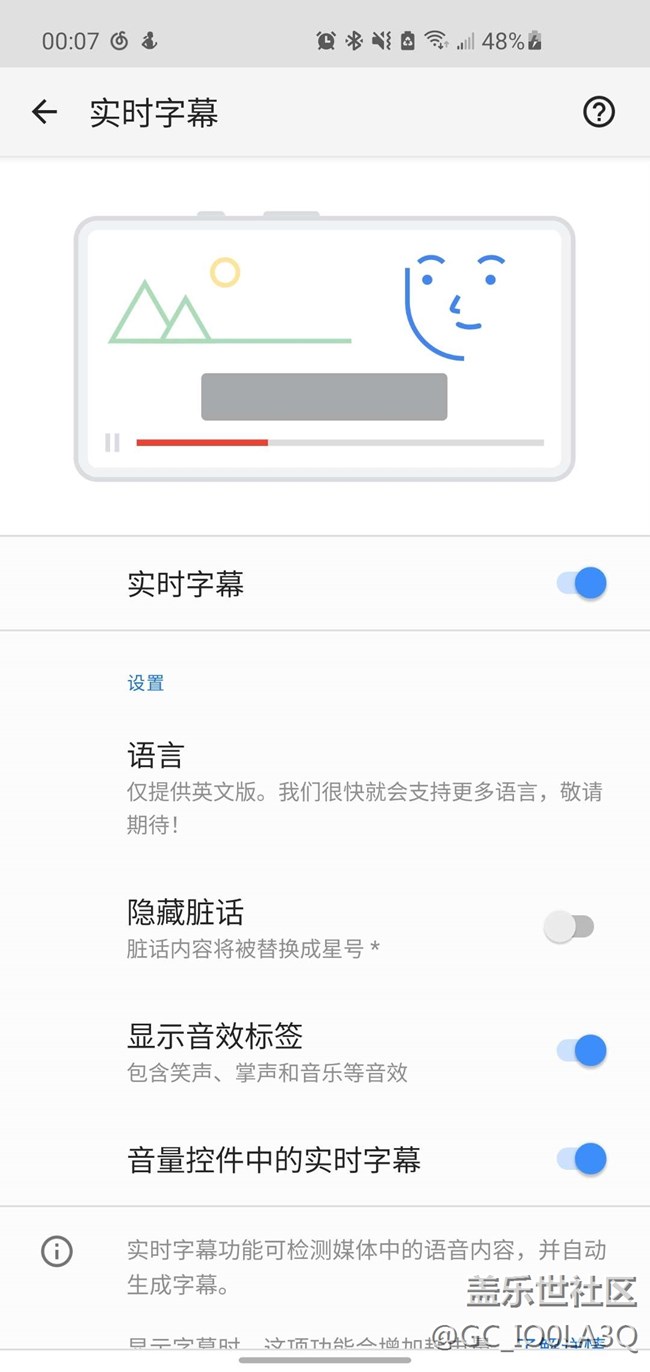Disable the 显示音效标签 switch
Screen dimensions: 650x1372
tap(582, 1050)
